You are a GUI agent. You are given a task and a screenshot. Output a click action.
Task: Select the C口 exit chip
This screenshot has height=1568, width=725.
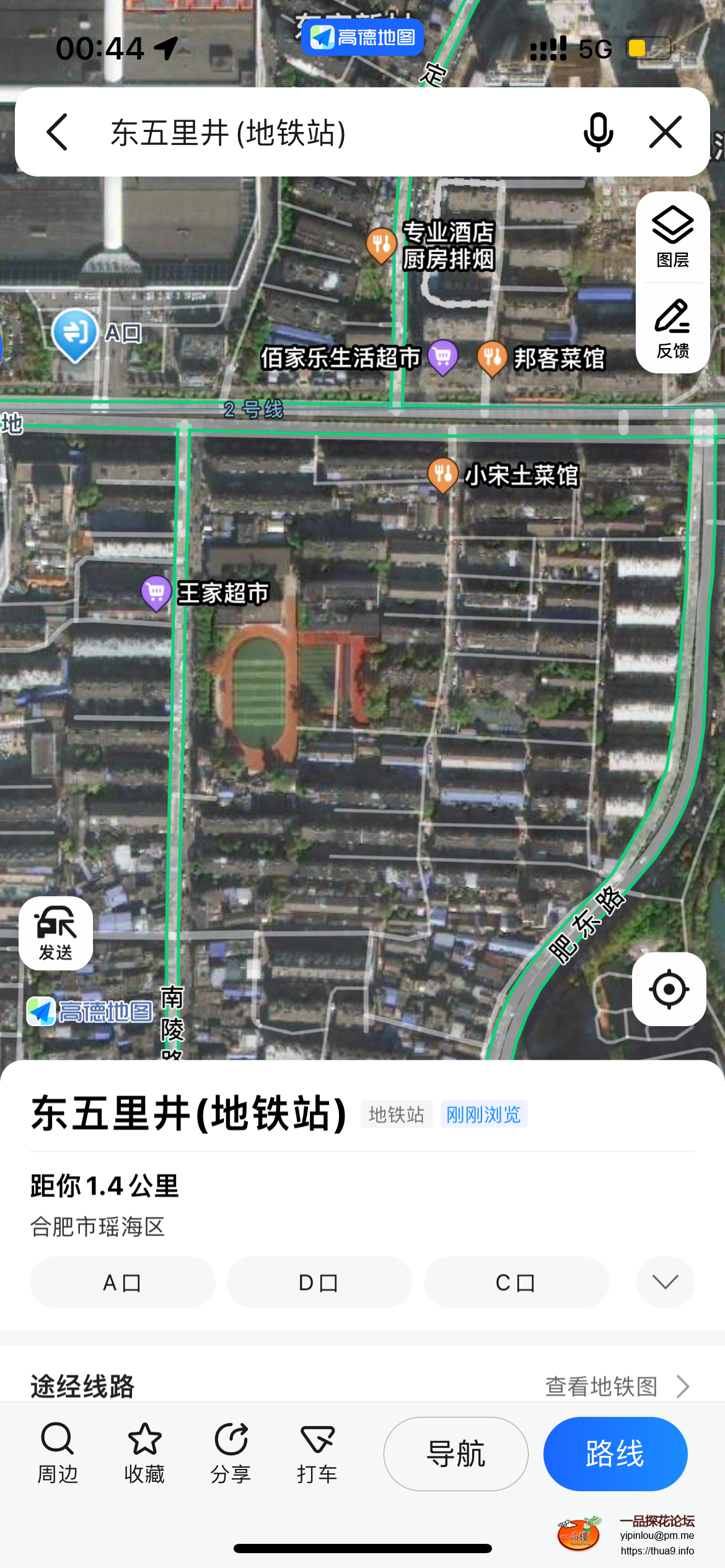516,1282
